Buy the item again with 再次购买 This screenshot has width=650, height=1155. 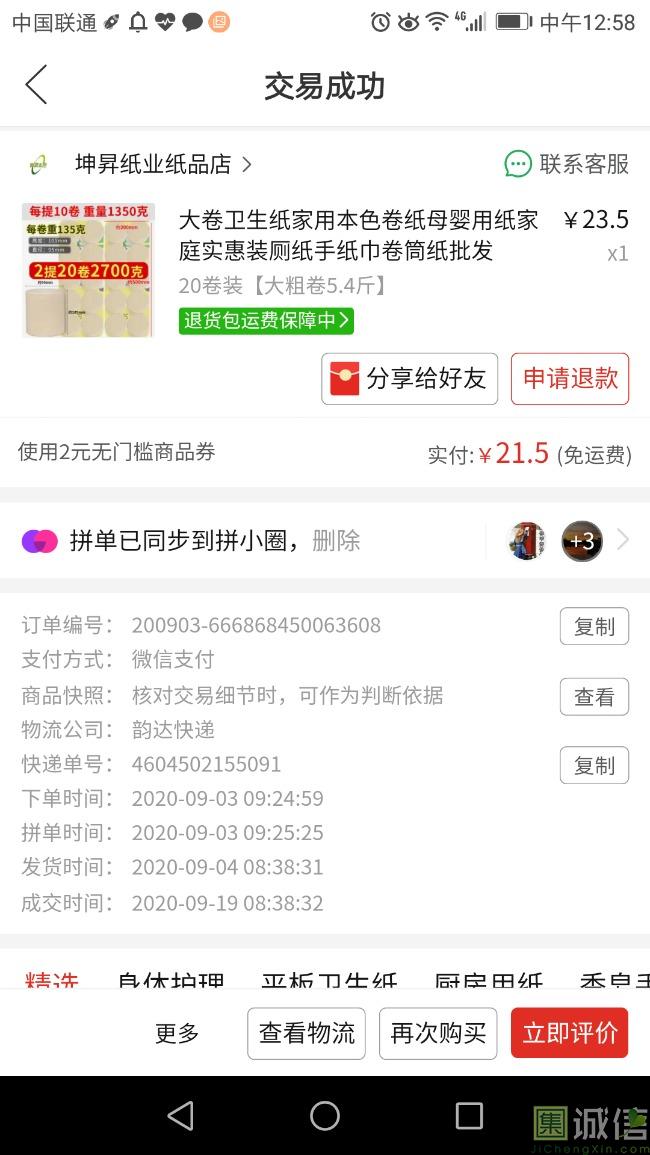click(438, 1034)
